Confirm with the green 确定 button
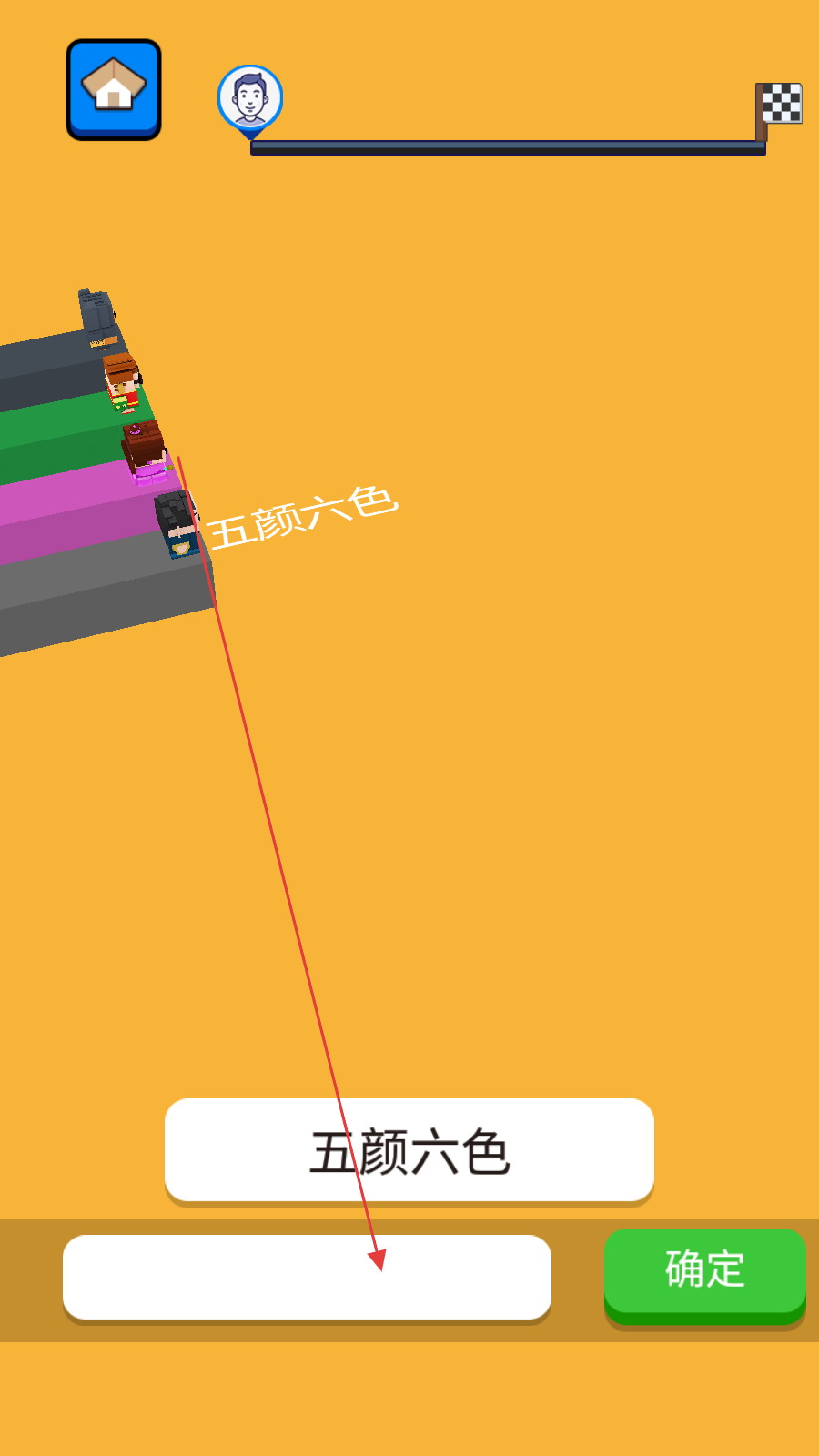This screenshot has width=819, height=1456. (x=704, y=1271)
